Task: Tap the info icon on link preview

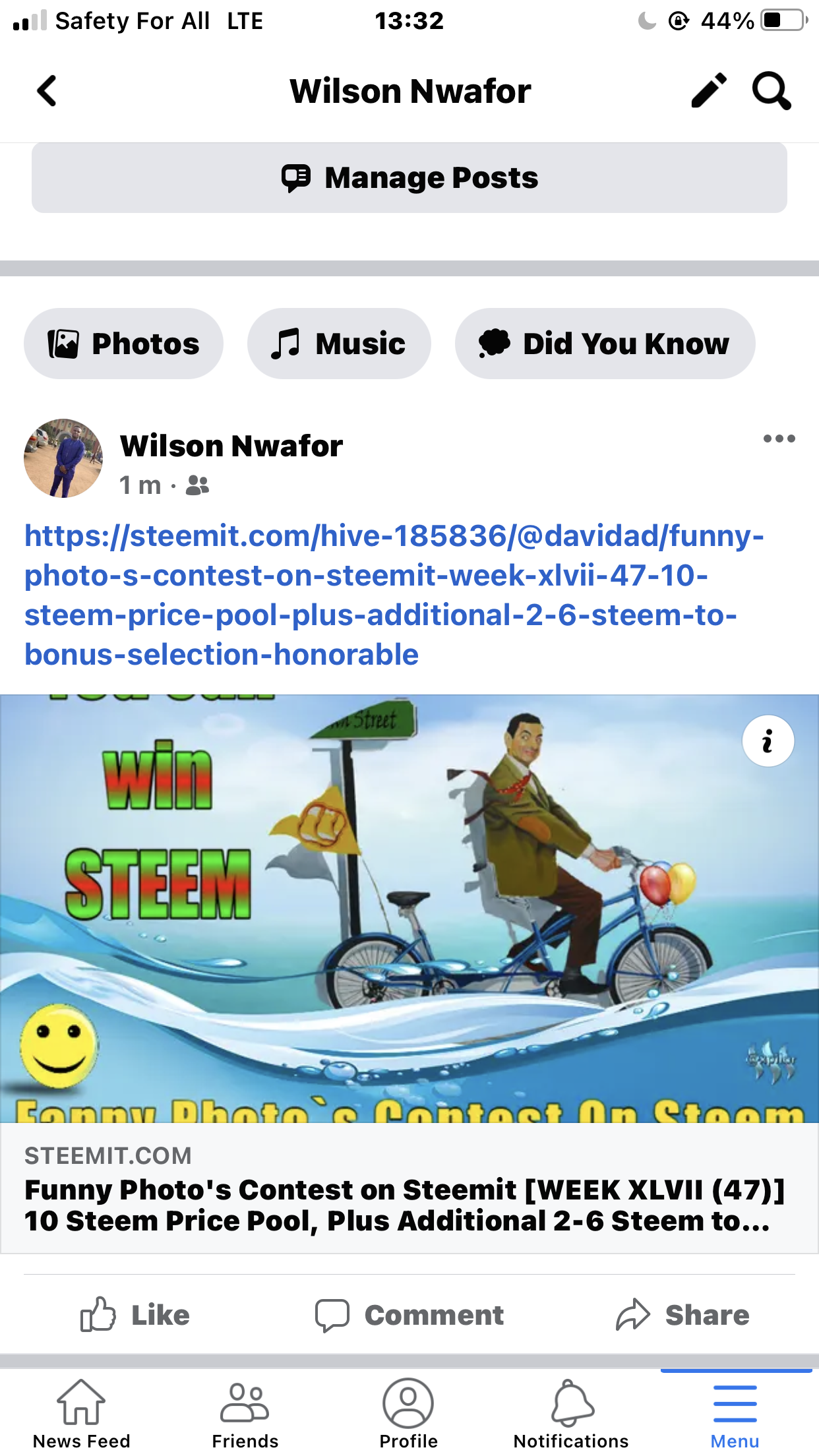Action: 768,741
